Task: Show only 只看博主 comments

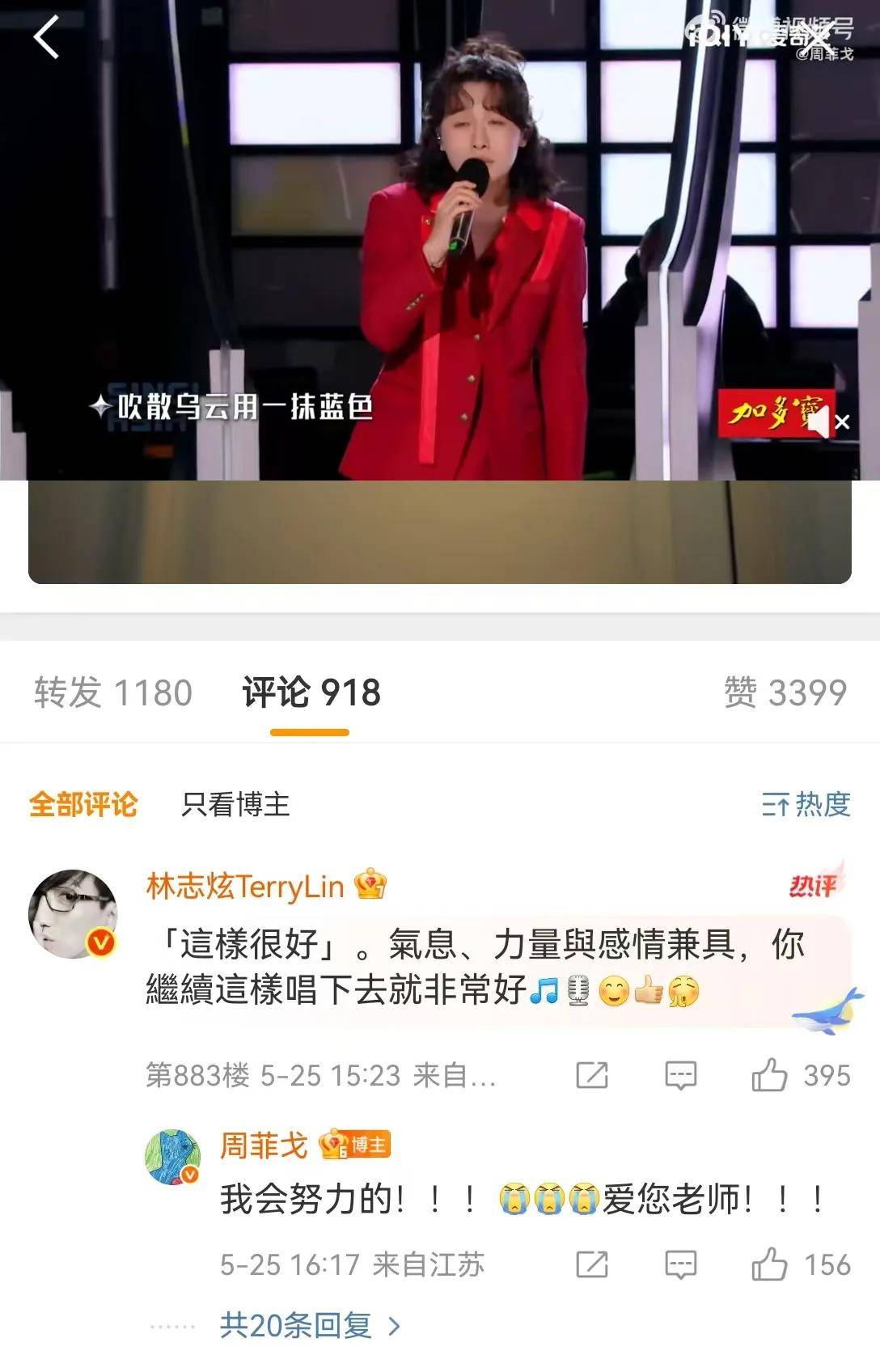Action: pyautogui.click(x=235, y=804)
